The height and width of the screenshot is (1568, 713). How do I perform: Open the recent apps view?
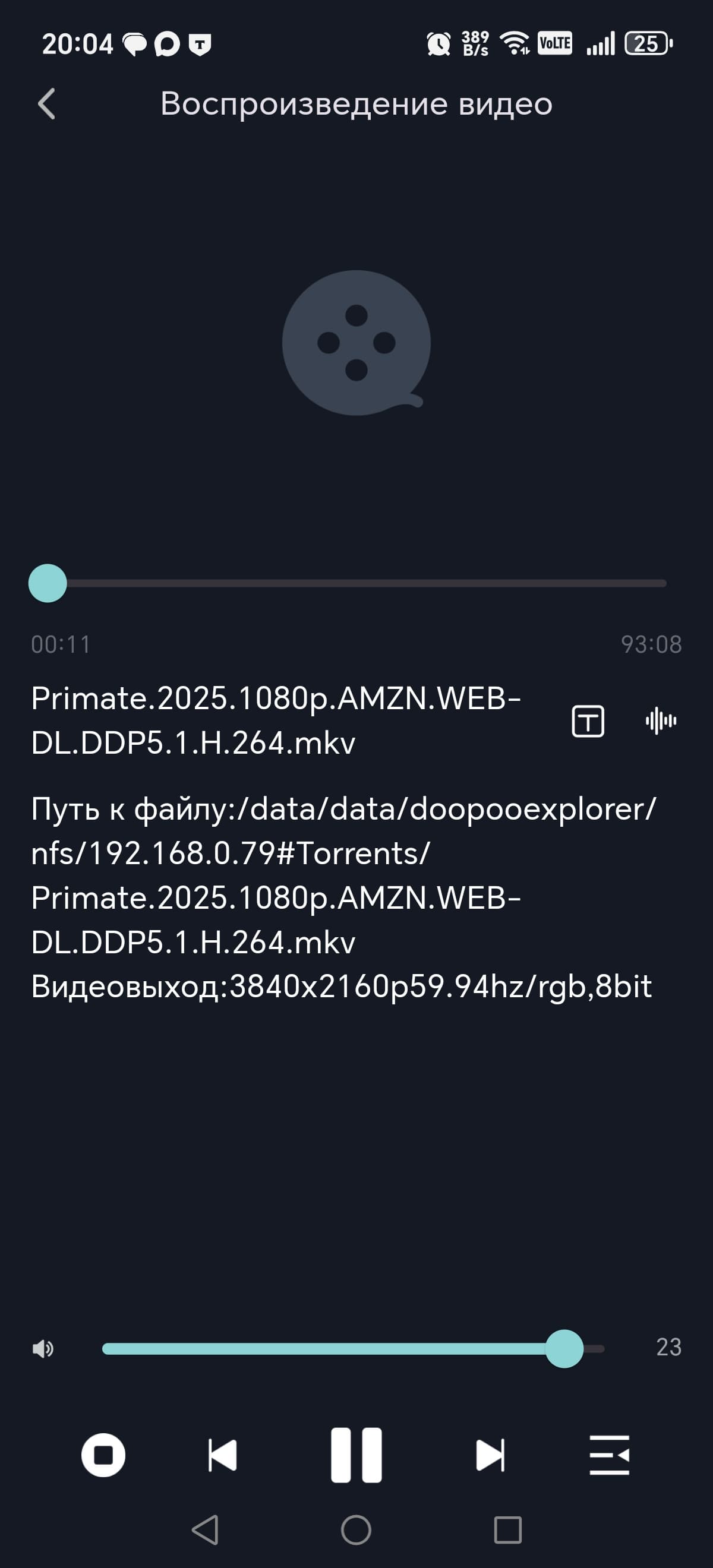click(508, 1529)
